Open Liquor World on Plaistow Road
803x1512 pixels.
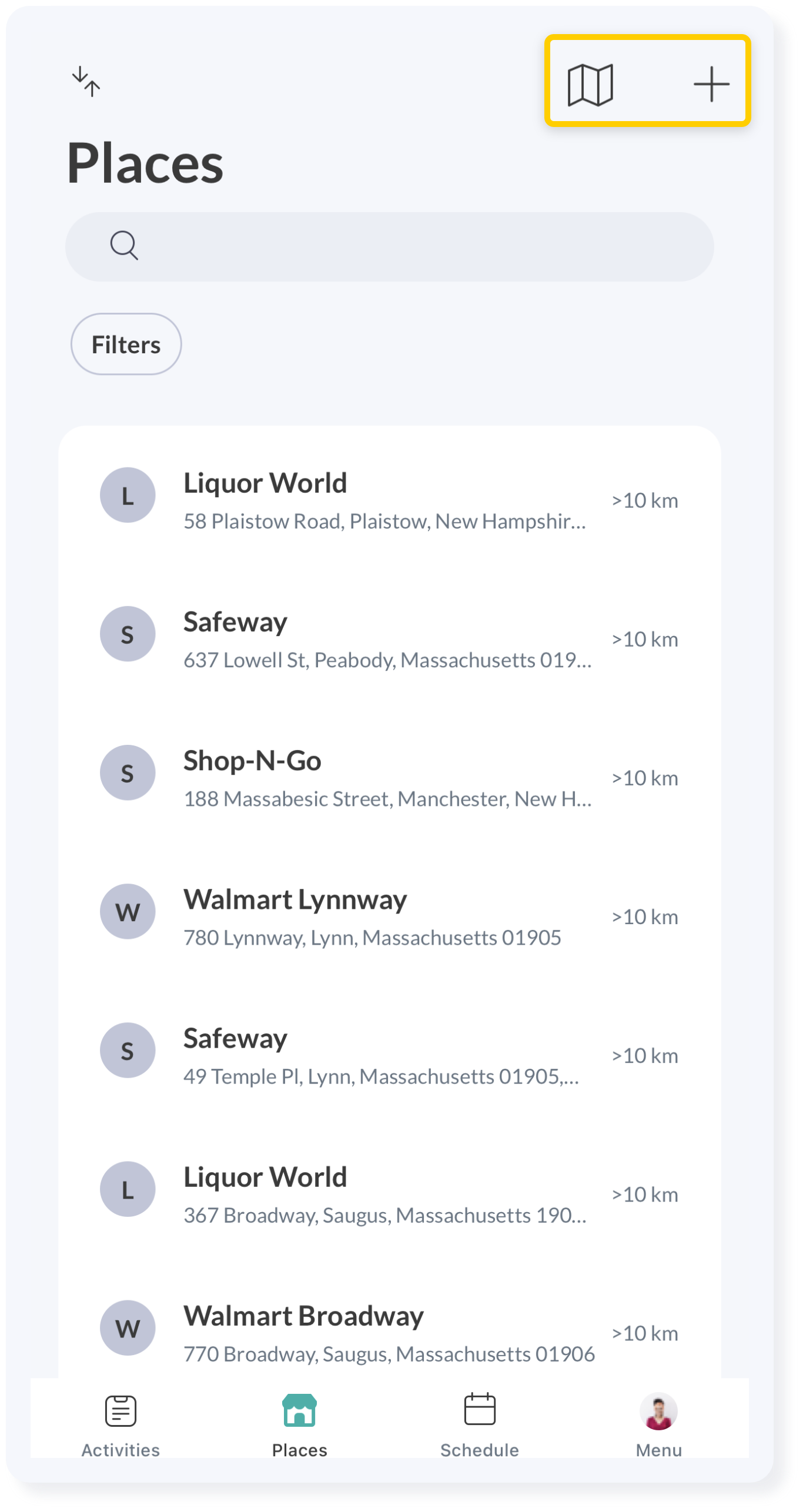click(390, 500)
